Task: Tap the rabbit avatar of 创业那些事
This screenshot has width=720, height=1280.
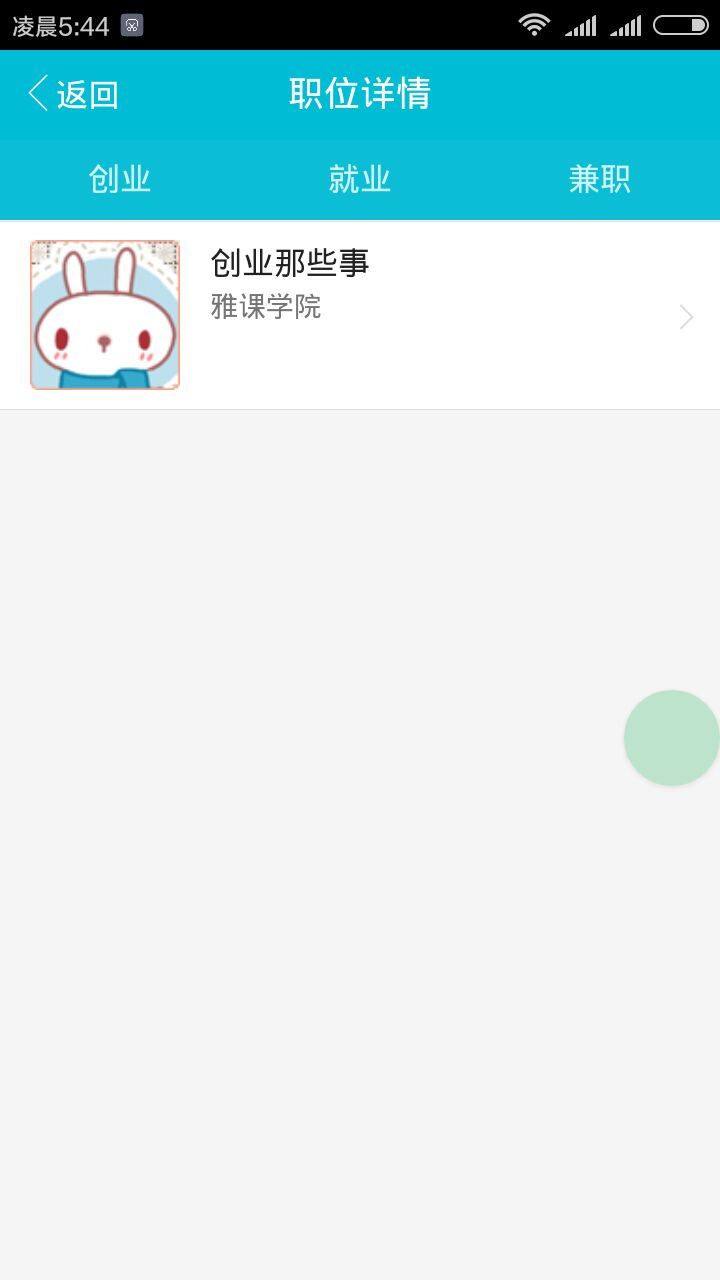Action: (104, 314)
